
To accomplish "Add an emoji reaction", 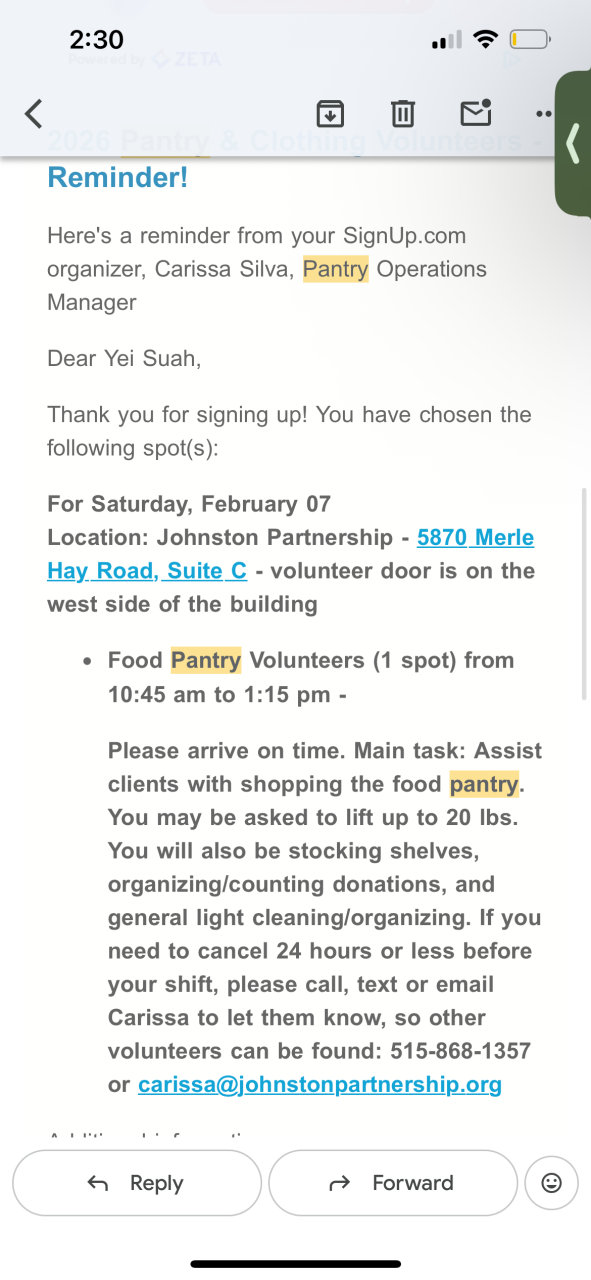I will 551,1183.
